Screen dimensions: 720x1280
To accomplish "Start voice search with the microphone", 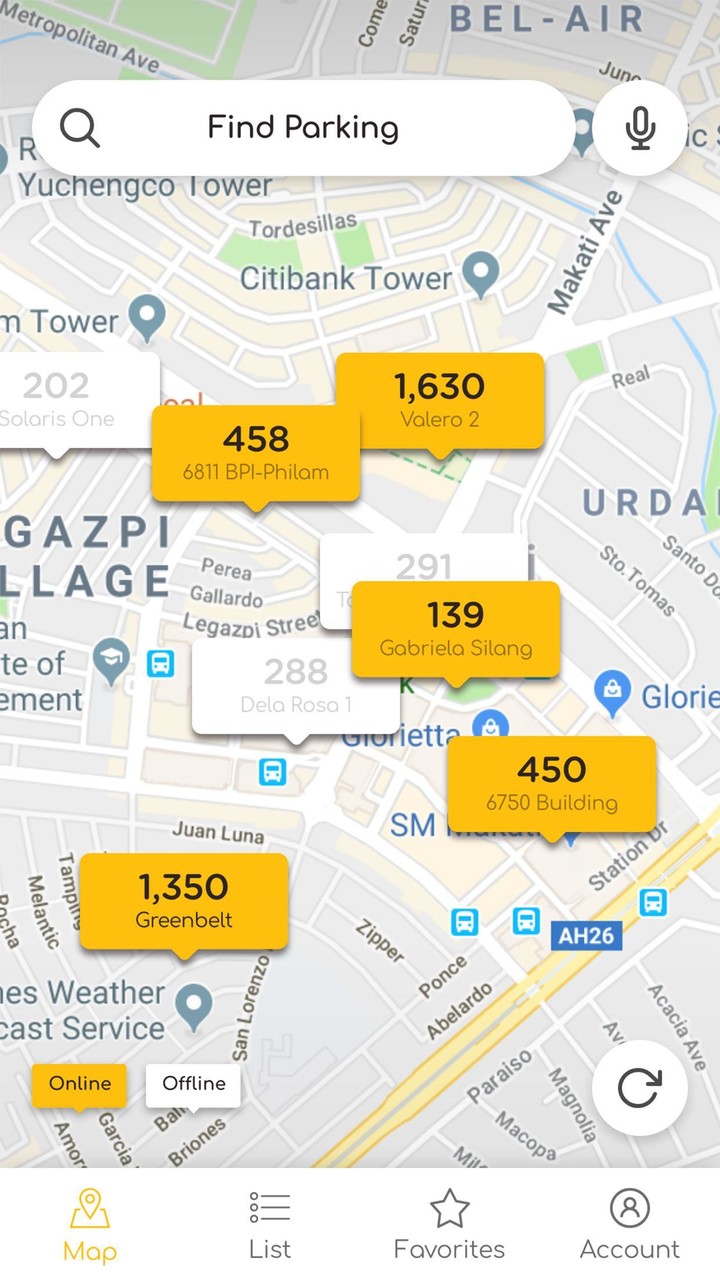I will pyautogui.click(x=640, y=128).
